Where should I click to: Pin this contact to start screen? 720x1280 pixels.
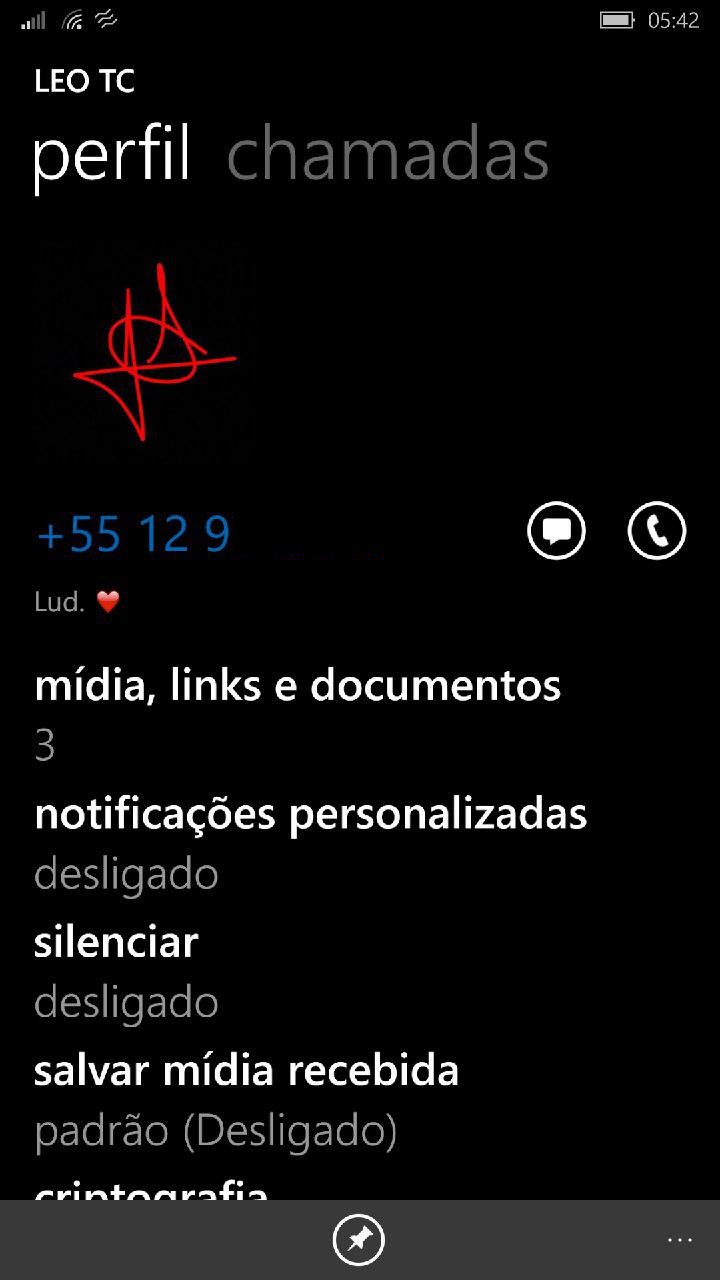click(359, 1241)
